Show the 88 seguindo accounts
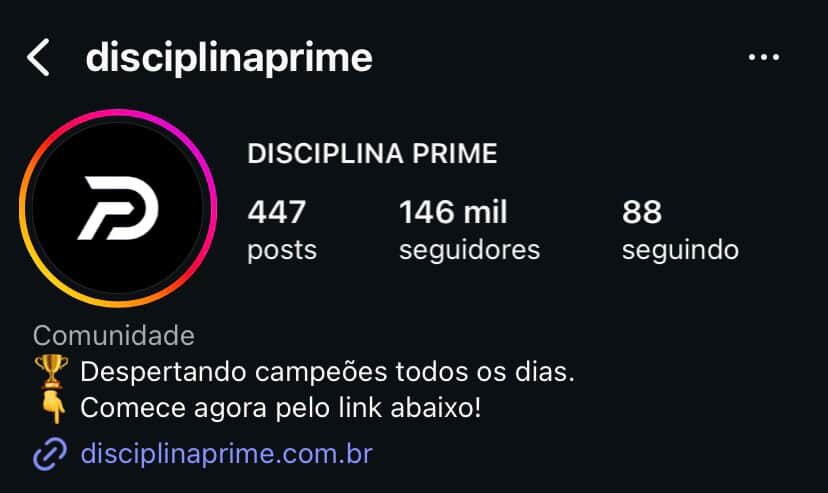 coord(679,230)
